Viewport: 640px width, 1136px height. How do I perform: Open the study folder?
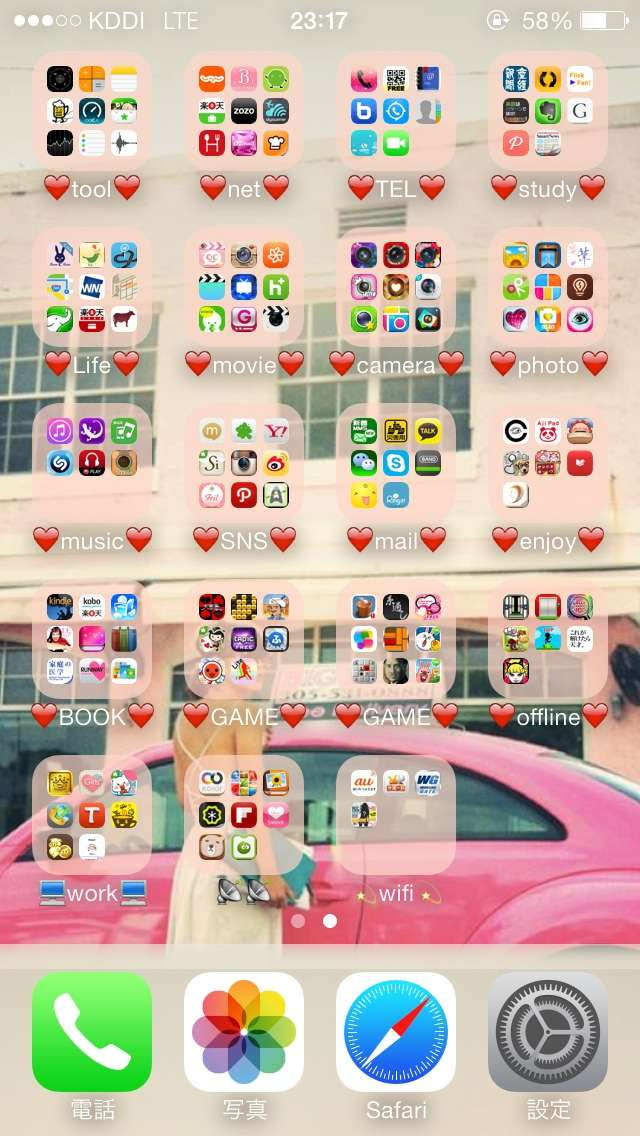[548, 111]
